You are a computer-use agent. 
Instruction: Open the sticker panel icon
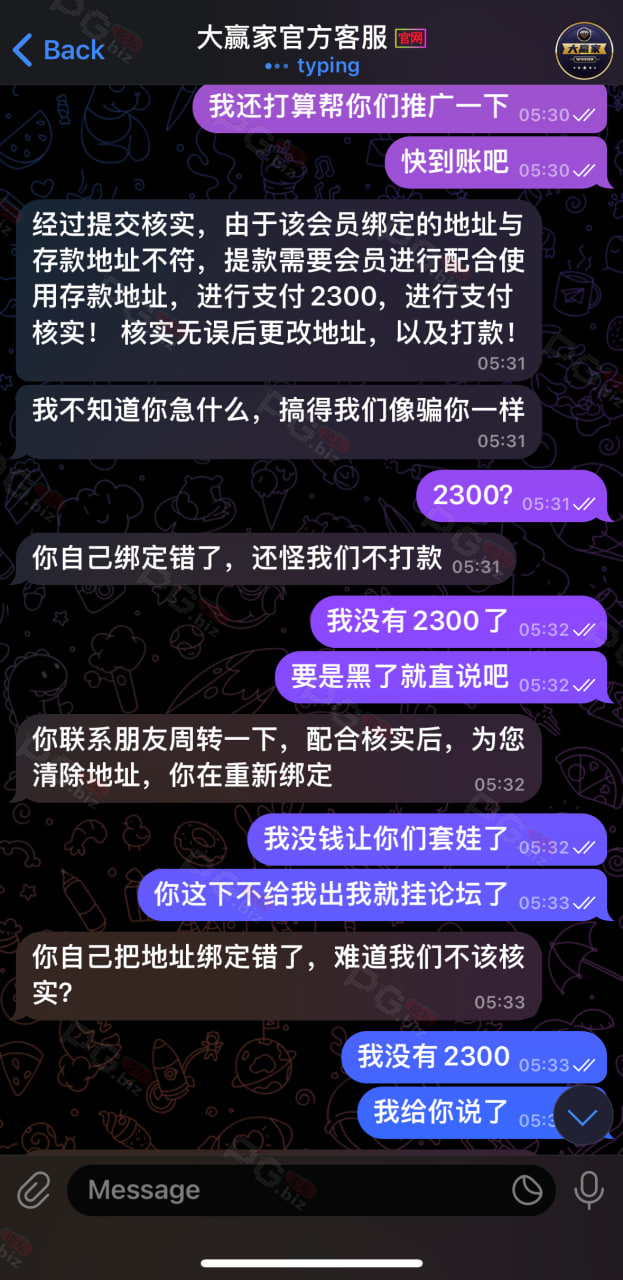[527, 1190]
